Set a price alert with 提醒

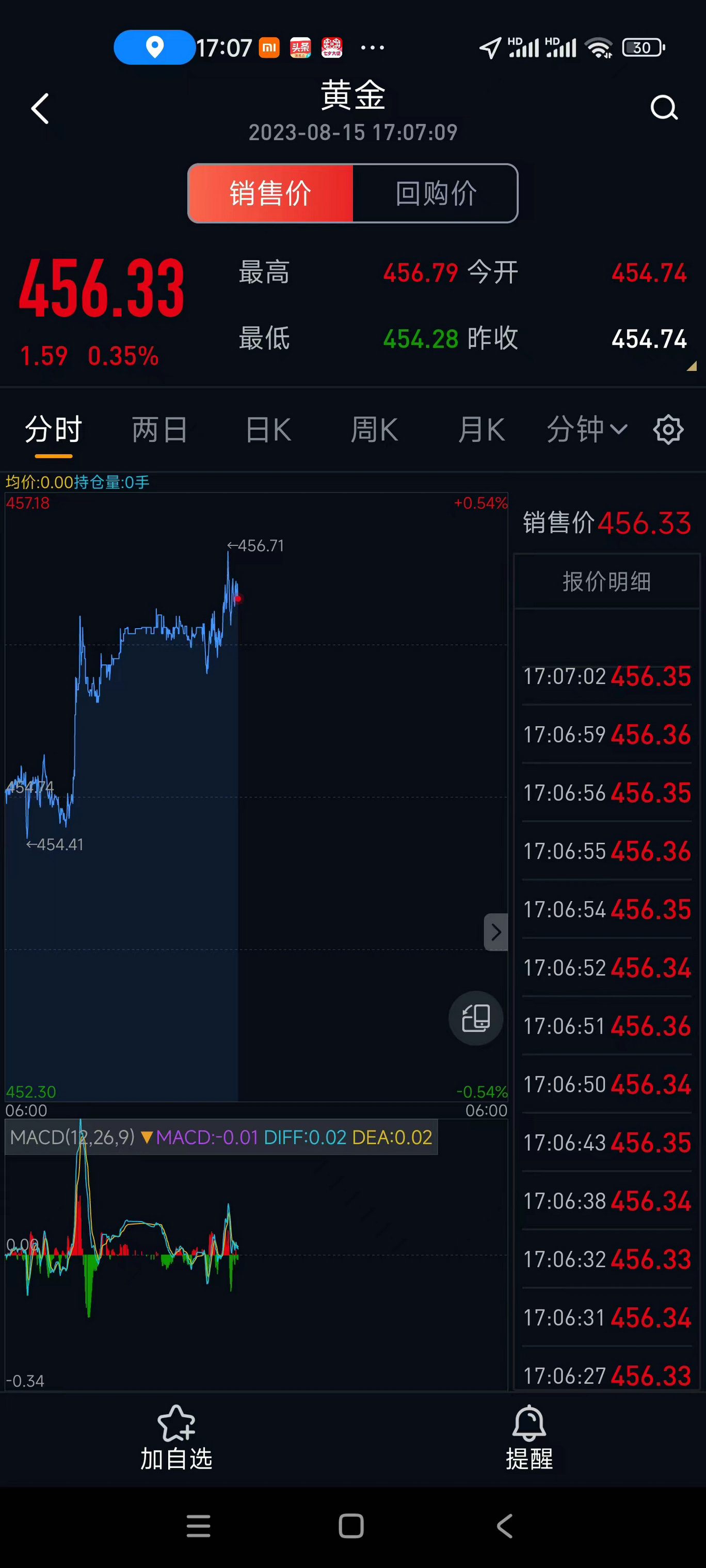click(529, 1439)
